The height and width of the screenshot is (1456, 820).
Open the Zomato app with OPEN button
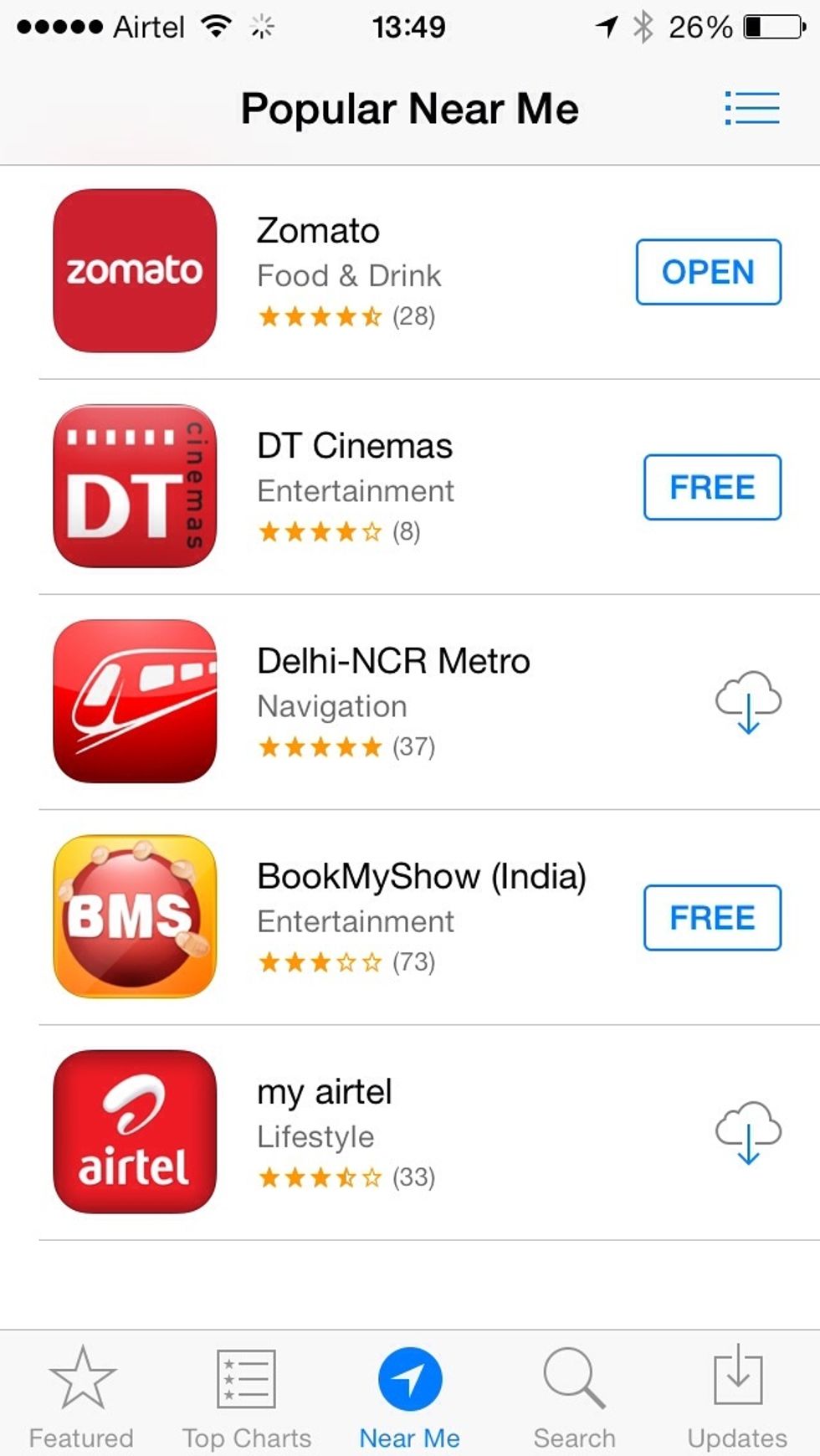708,272
